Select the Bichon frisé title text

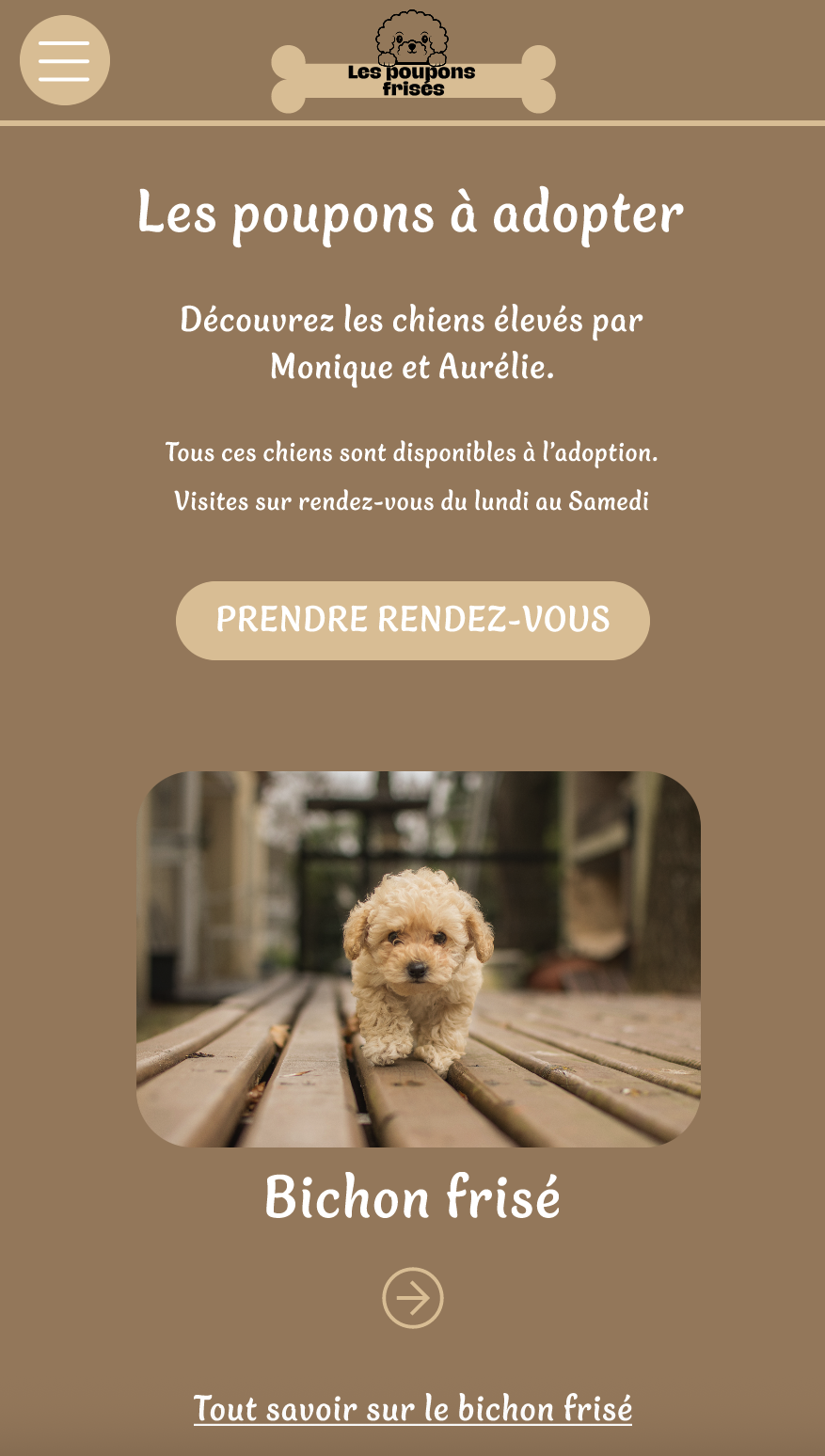coord(412,1196)
